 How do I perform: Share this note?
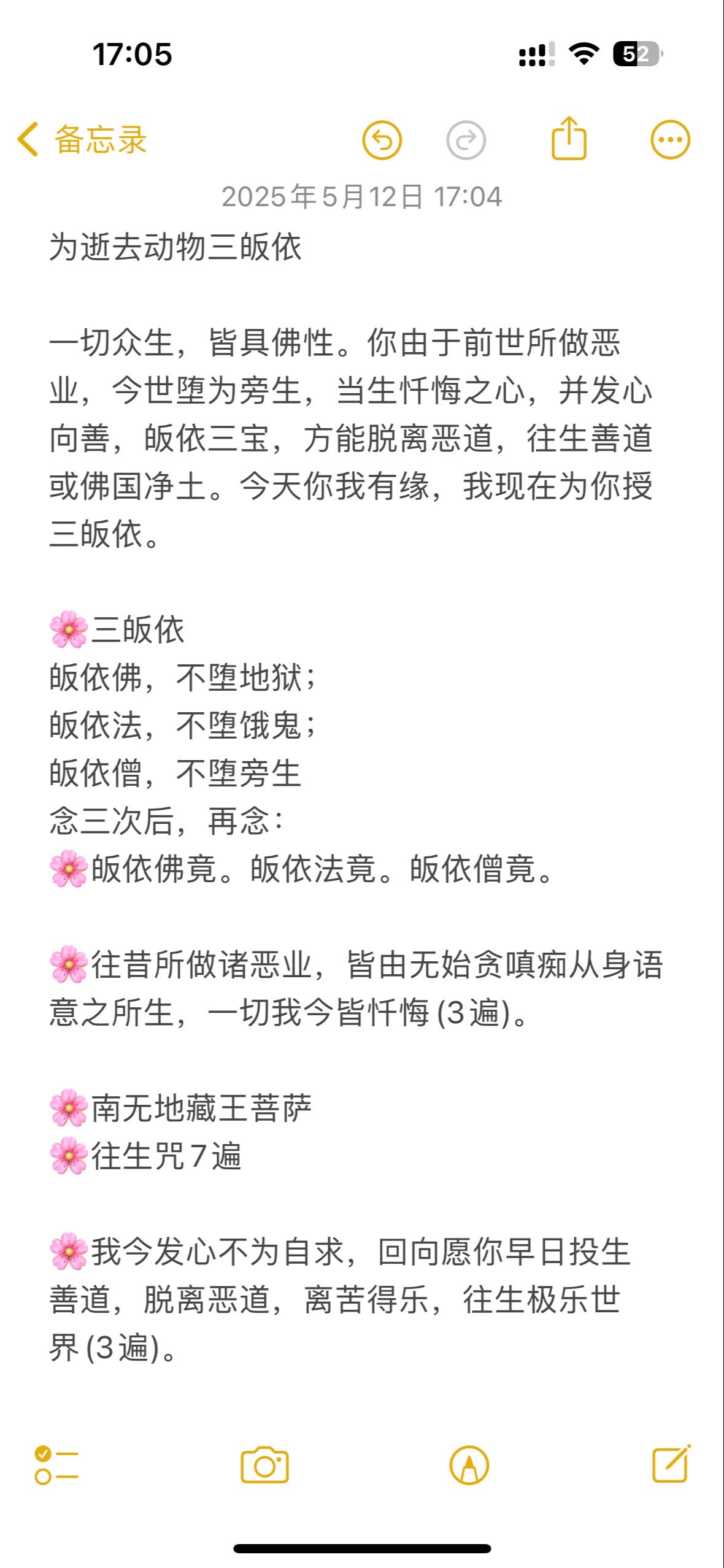(x=569, y=139)
